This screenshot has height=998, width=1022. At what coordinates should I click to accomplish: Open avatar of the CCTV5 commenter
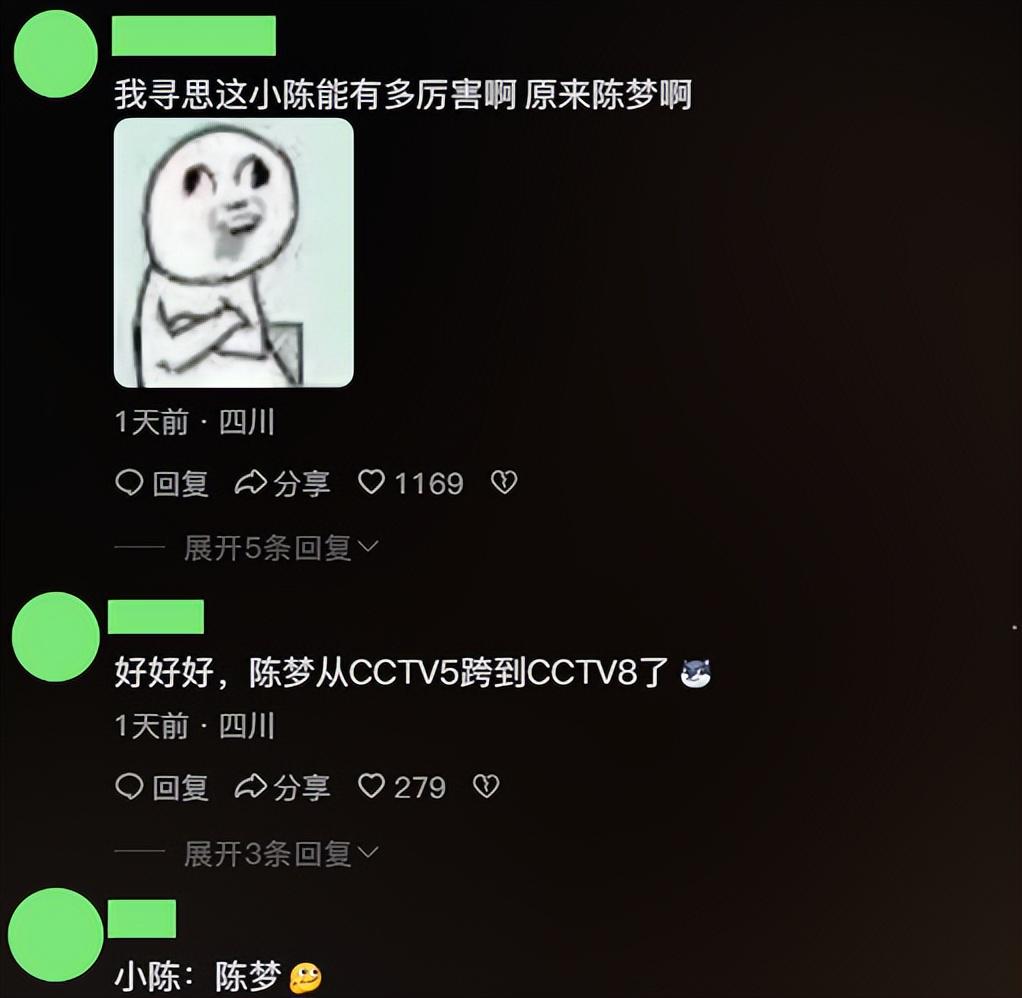tap(56, 637)
